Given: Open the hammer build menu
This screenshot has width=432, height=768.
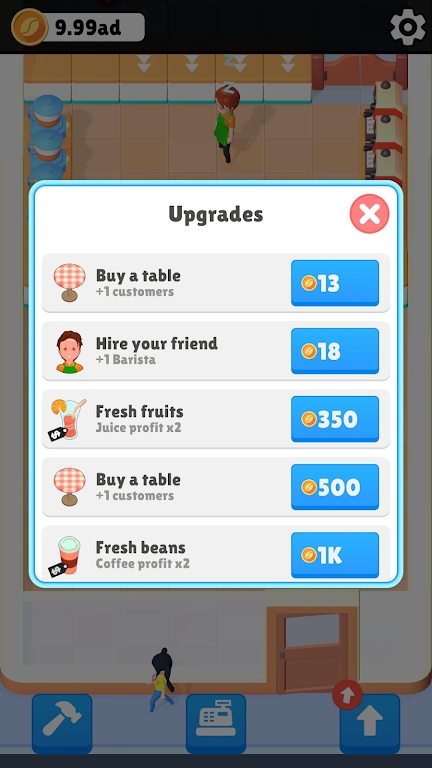Looking at the screenshot, I should 62,724.
